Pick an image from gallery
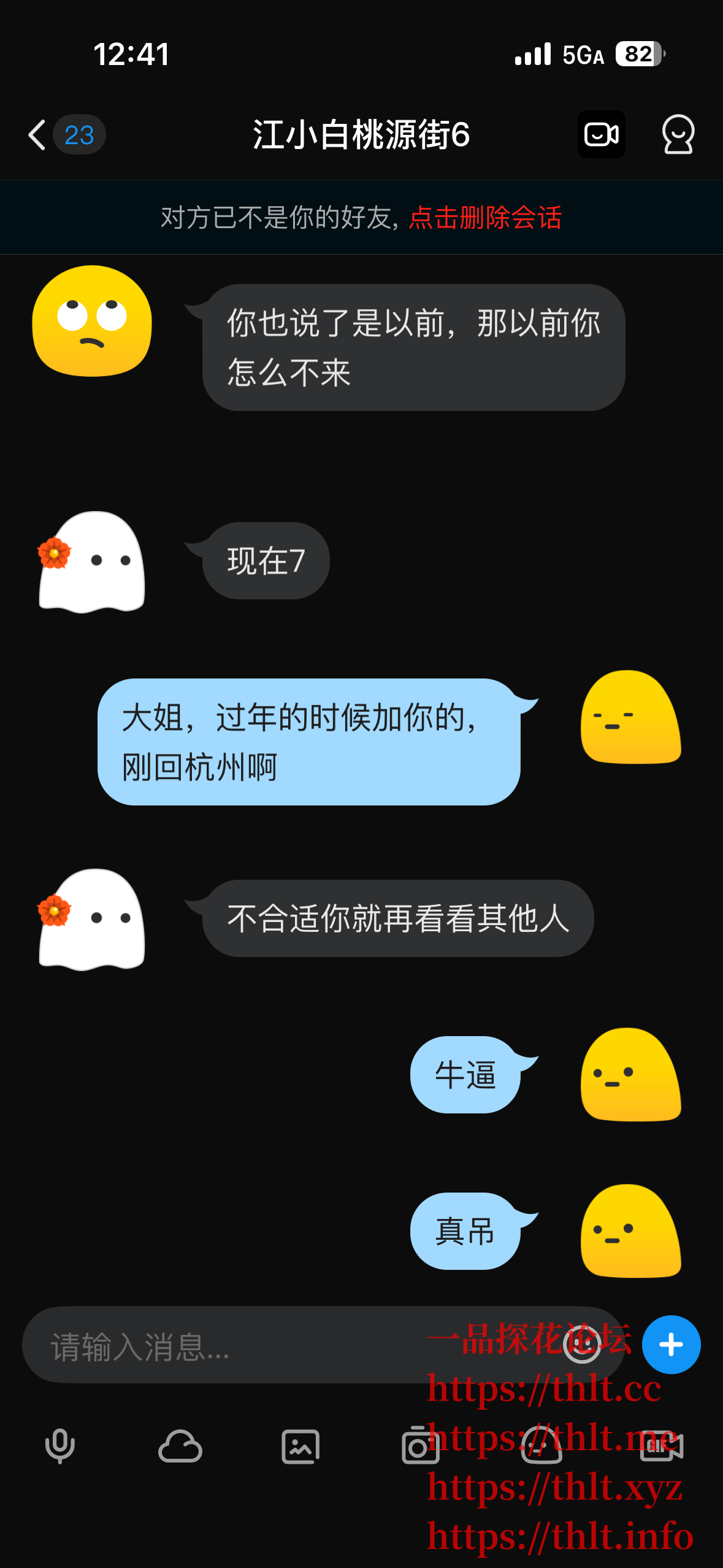723x1568 pixels. 300,1447
